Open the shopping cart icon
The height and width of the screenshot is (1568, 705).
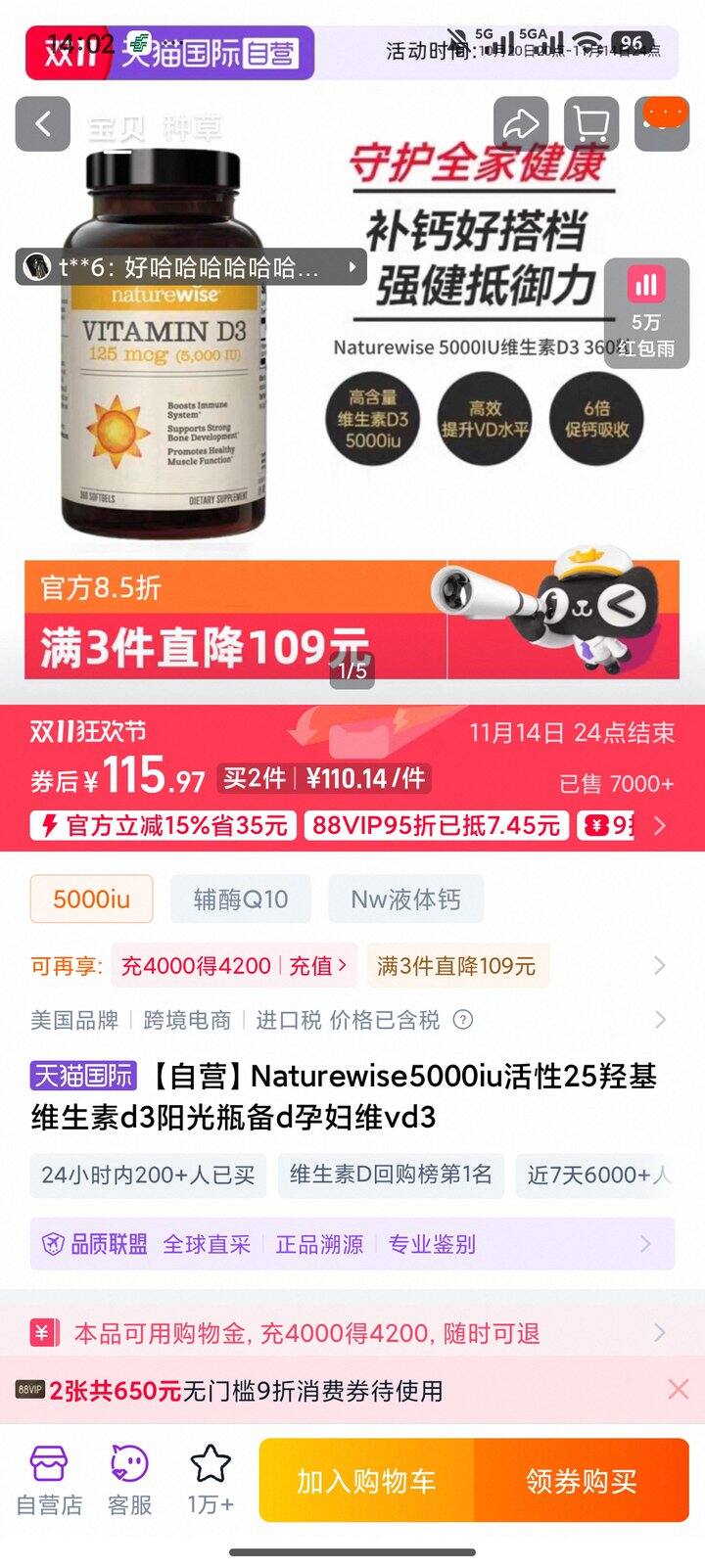(590, 124)
